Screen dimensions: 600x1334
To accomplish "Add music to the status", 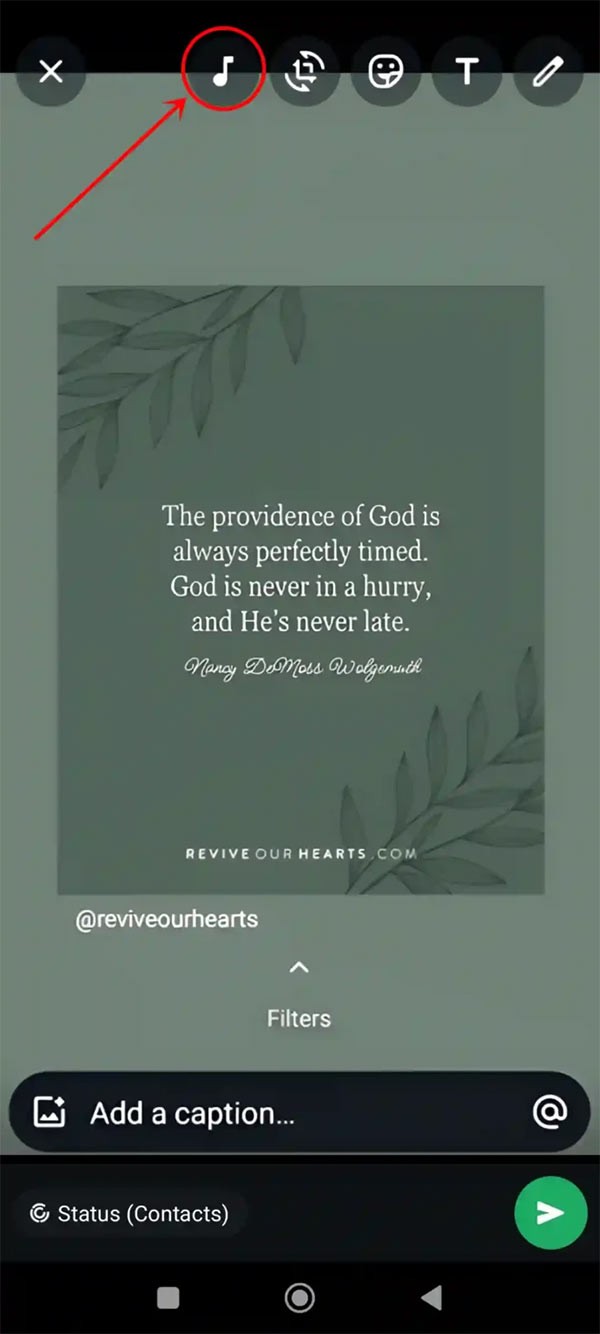I will point(223,71).
